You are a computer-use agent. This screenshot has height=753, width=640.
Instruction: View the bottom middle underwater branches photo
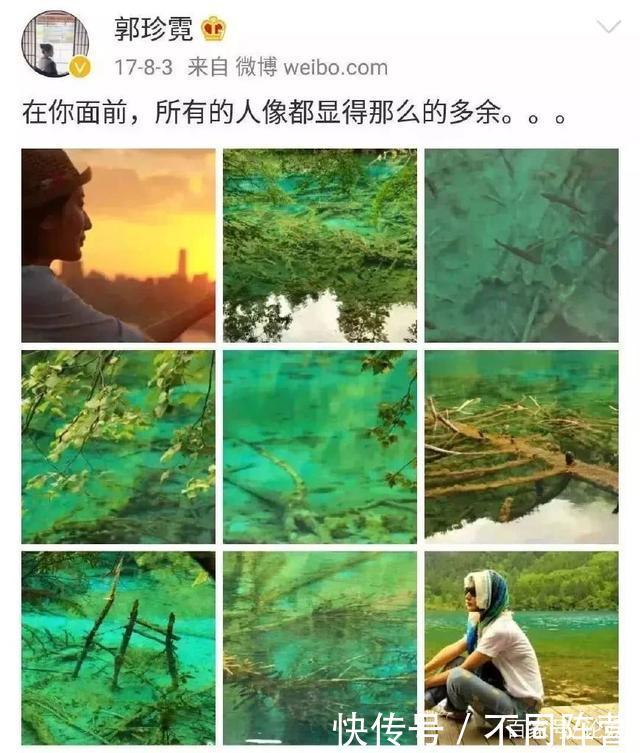[320, 648]
